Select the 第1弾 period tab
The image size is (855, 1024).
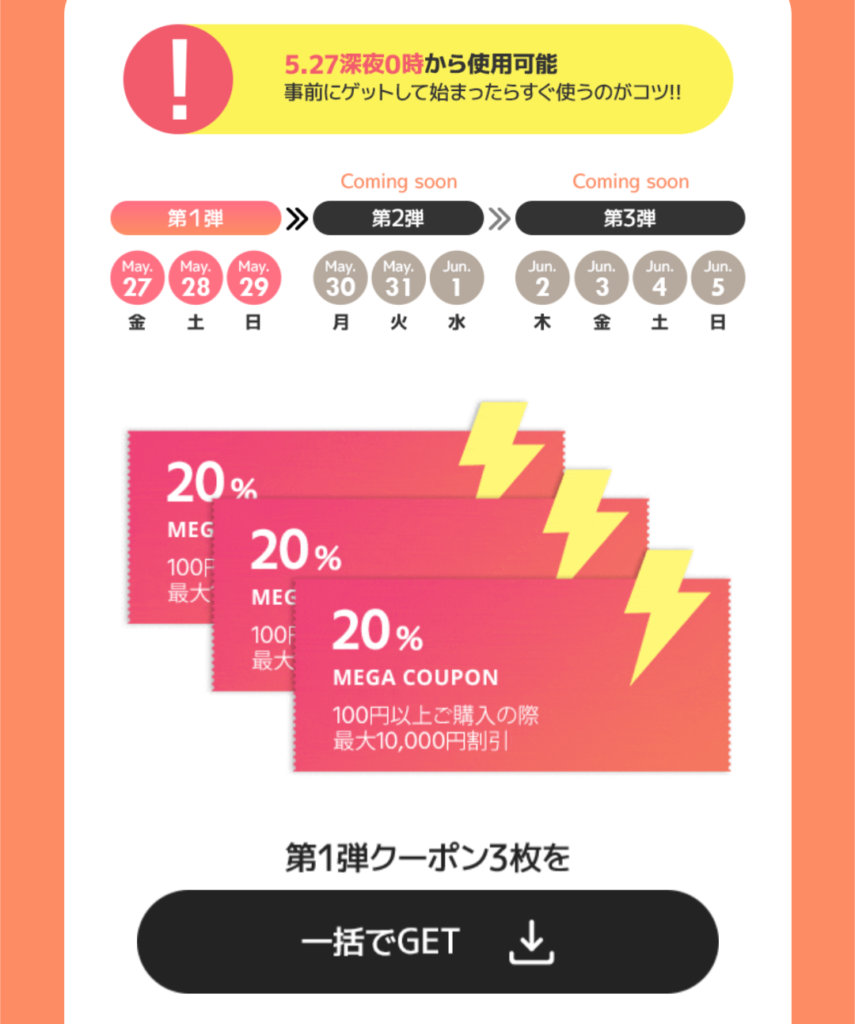pyautogui.click(x=196, y=218)
